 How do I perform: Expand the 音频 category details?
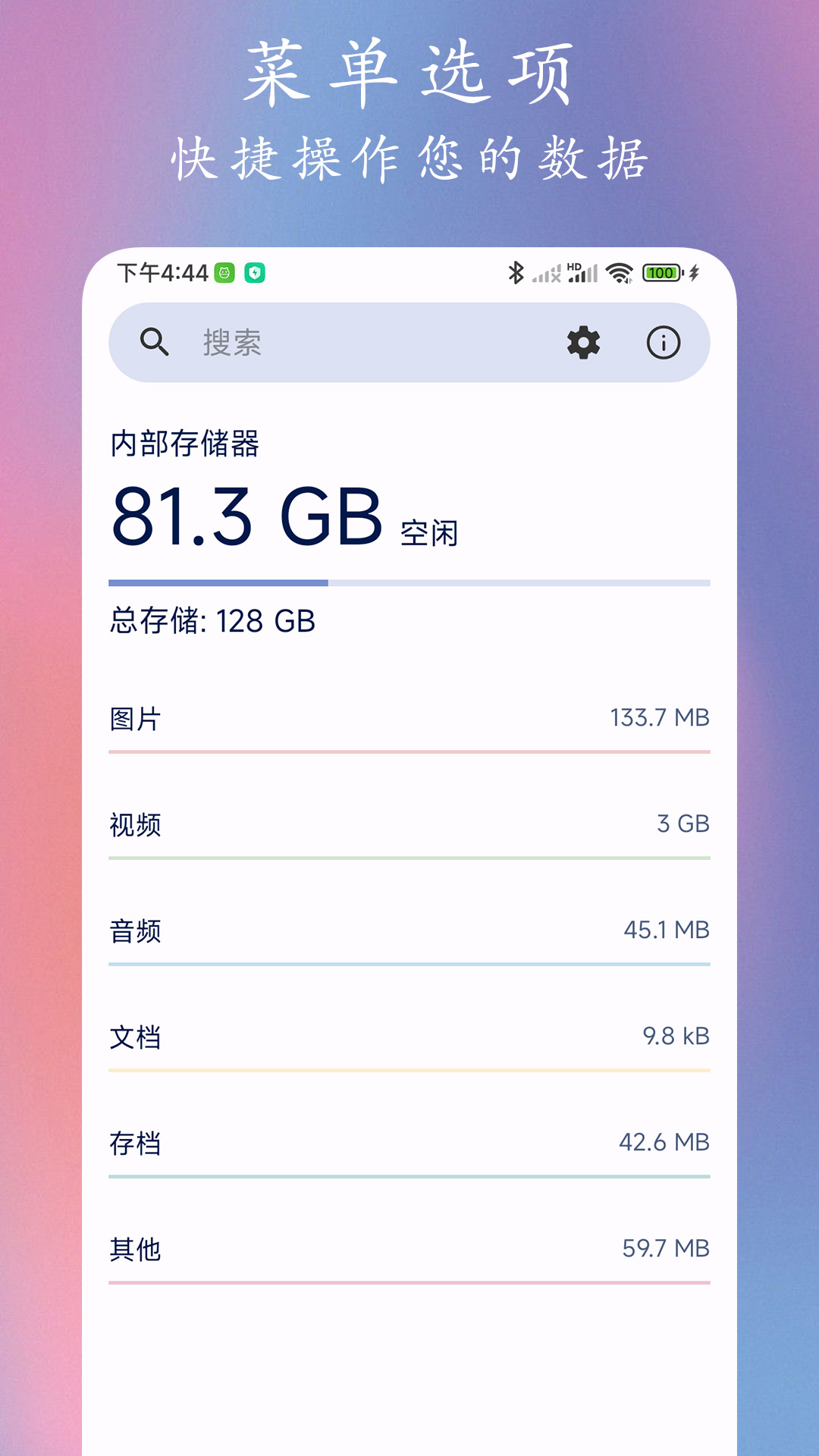click(409, 931)
